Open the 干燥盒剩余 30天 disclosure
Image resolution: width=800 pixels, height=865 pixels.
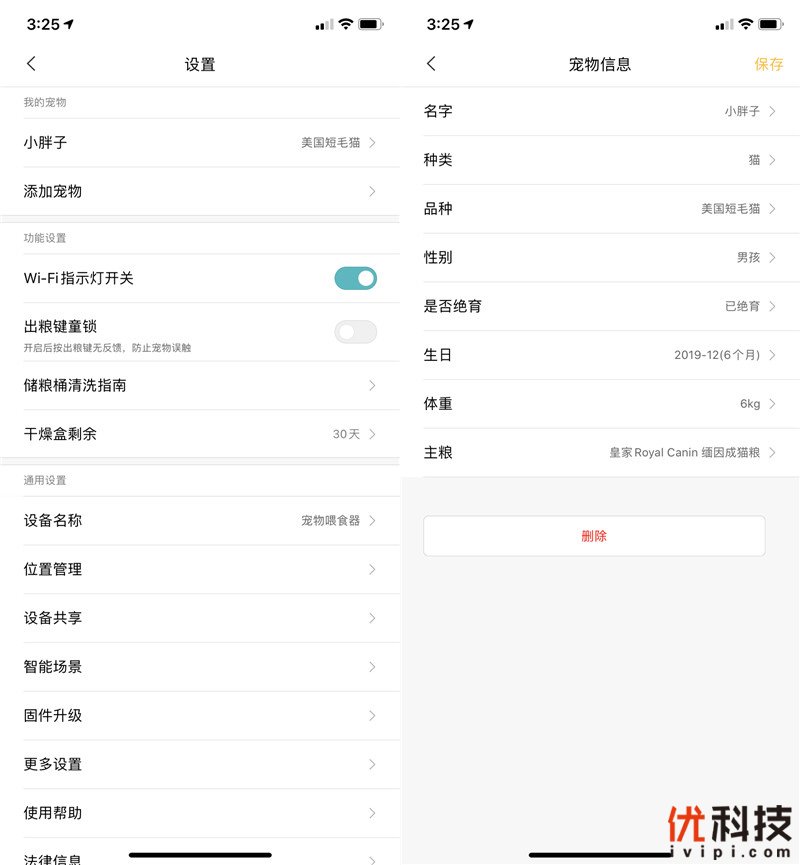tap(200, 433)
